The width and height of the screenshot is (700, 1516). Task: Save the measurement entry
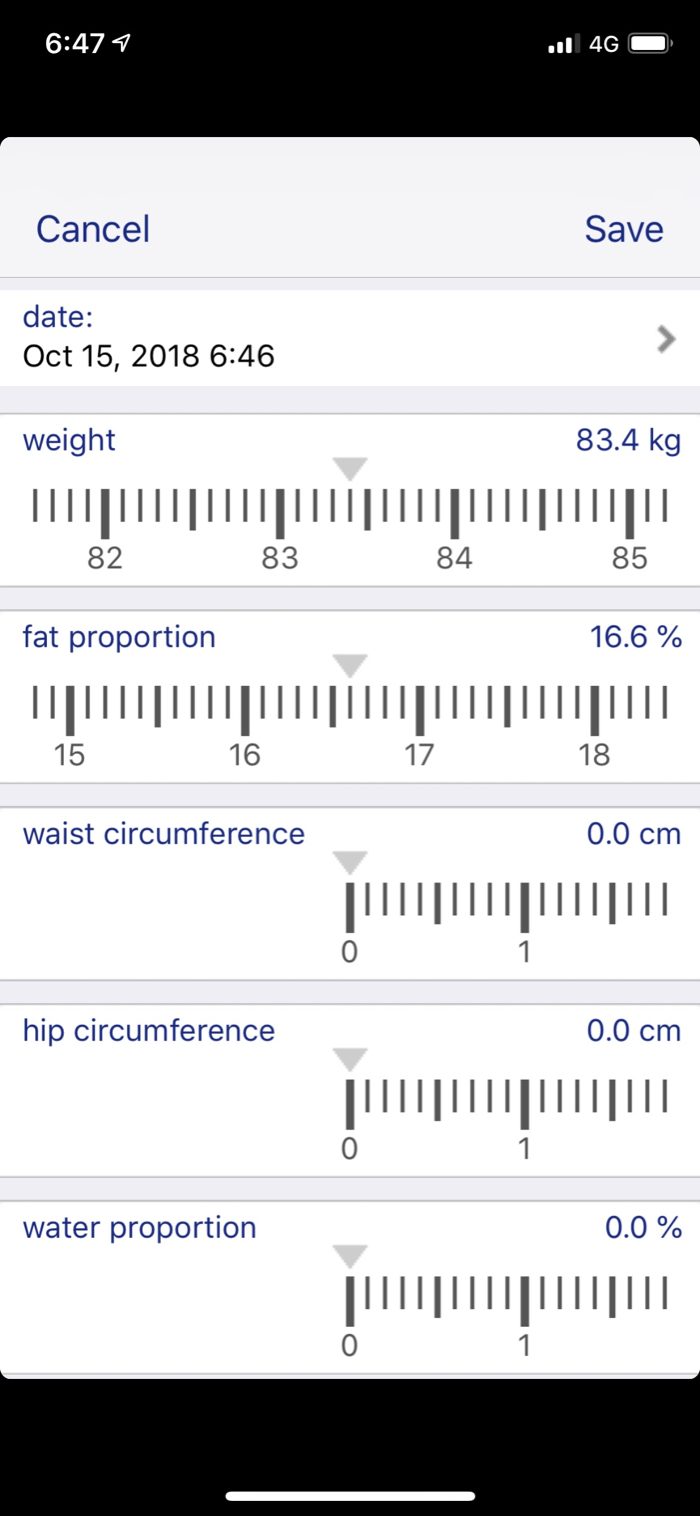click(623, 229)
